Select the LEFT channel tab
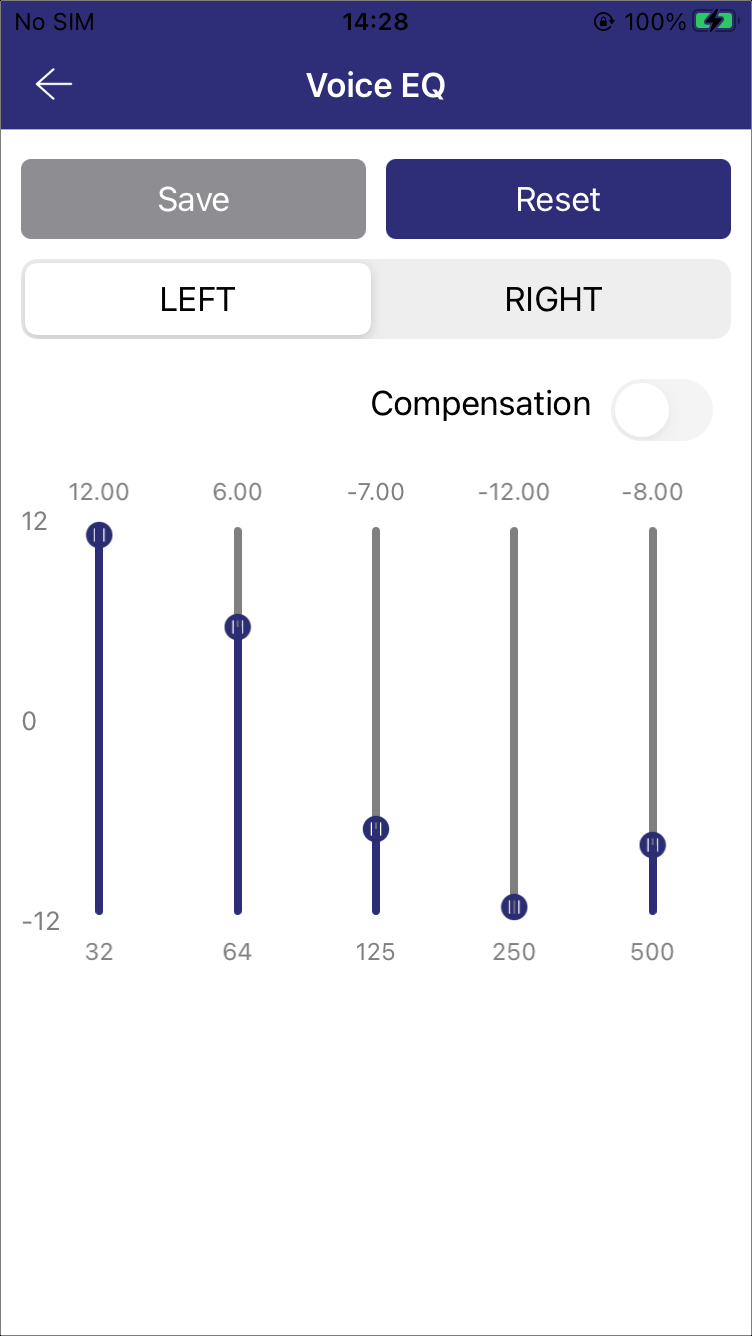 (x=197, y=299)
